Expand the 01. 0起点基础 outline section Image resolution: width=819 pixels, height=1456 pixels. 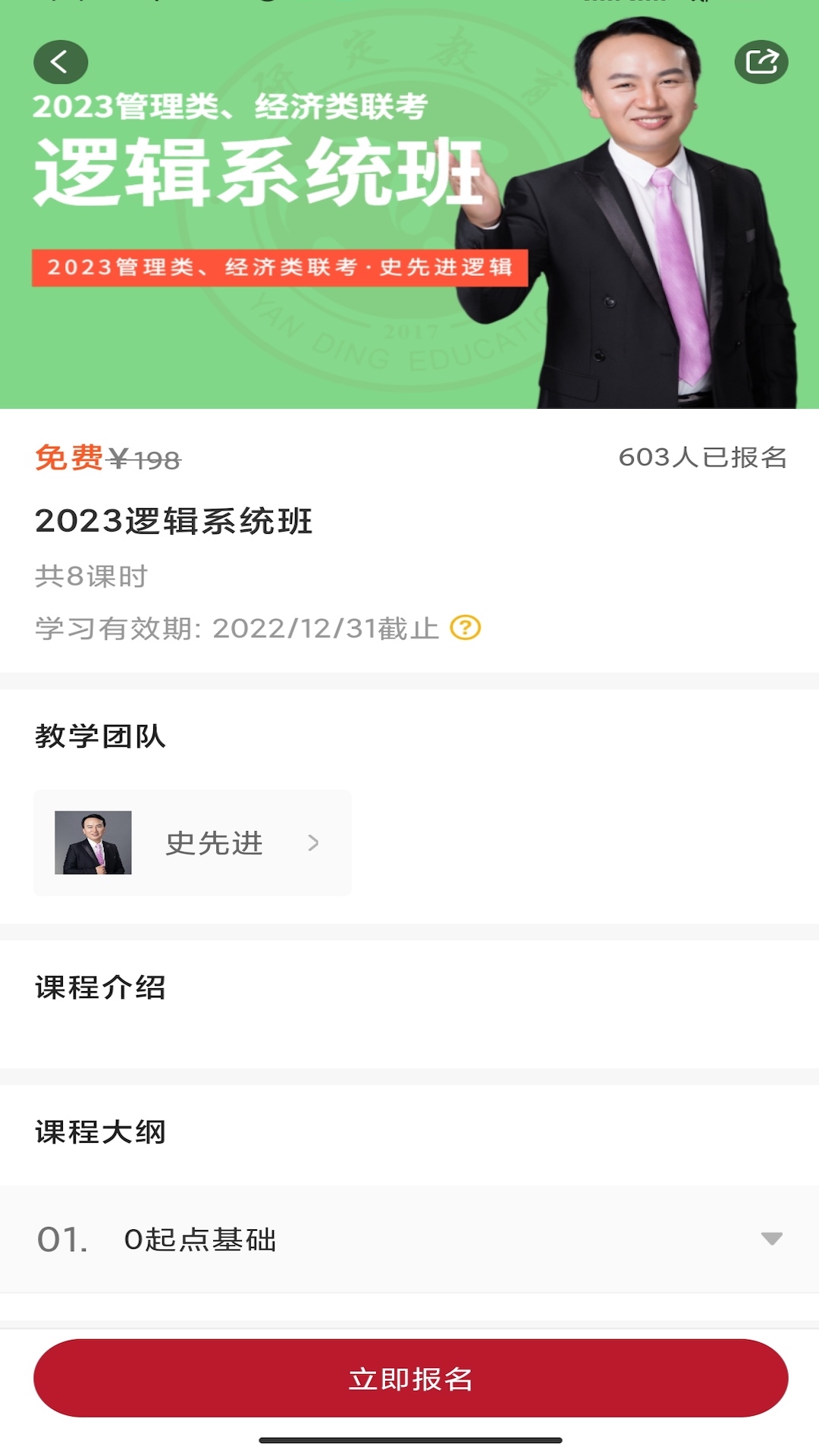tap(770, 1239)
